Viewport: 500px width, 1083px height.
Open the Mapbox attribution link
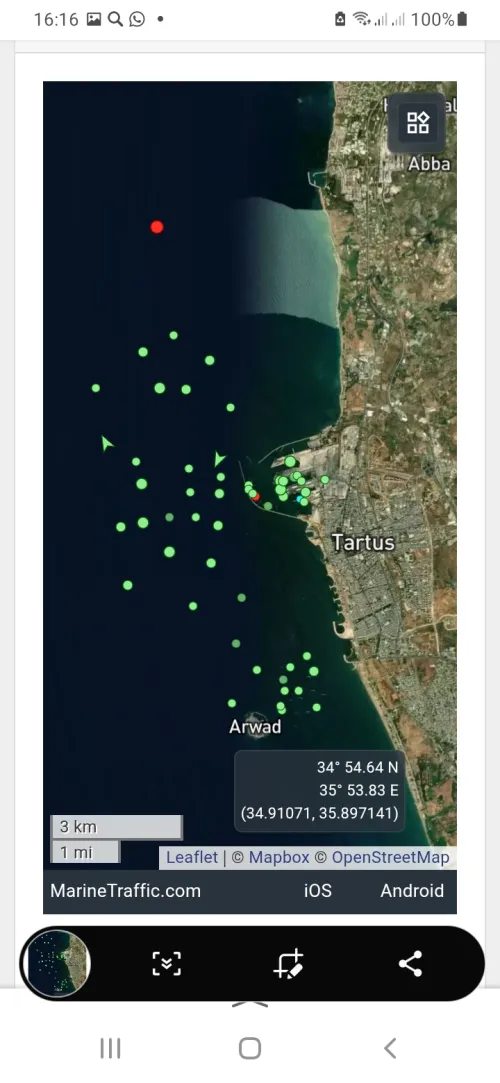(279, 857)
